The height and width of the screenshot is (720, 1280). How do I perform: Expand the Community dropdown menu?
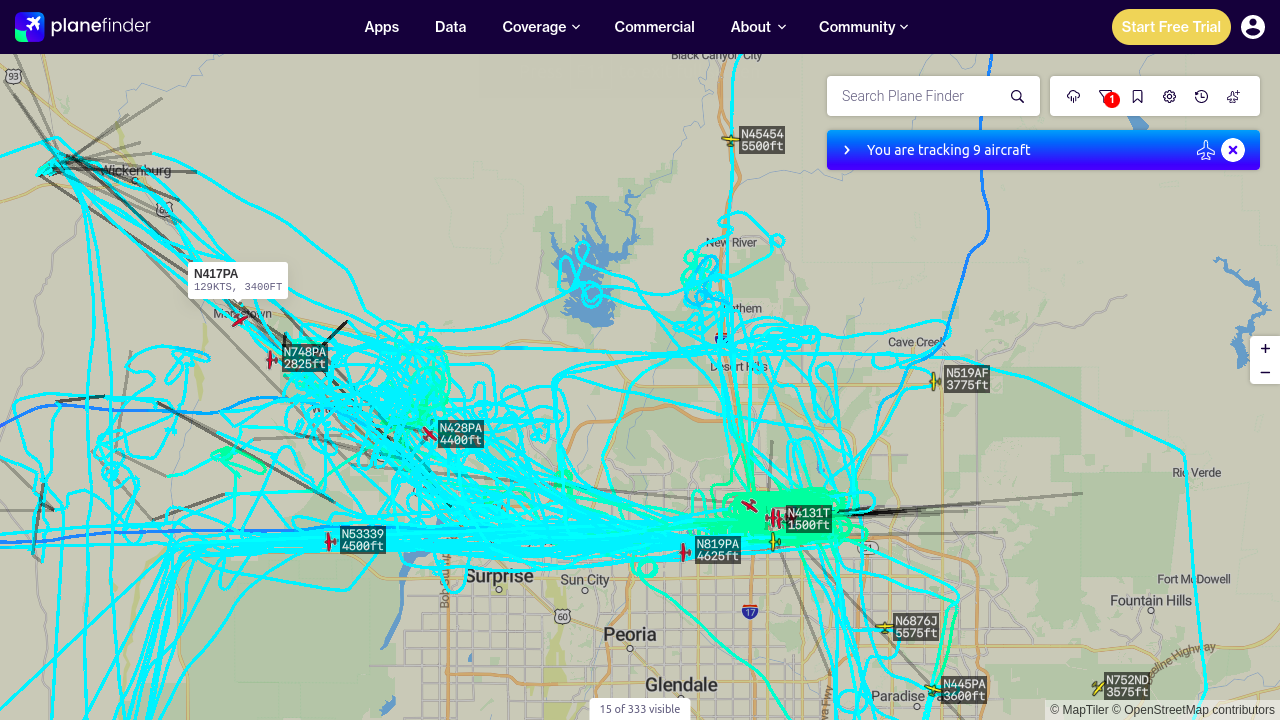click(863, 27)
